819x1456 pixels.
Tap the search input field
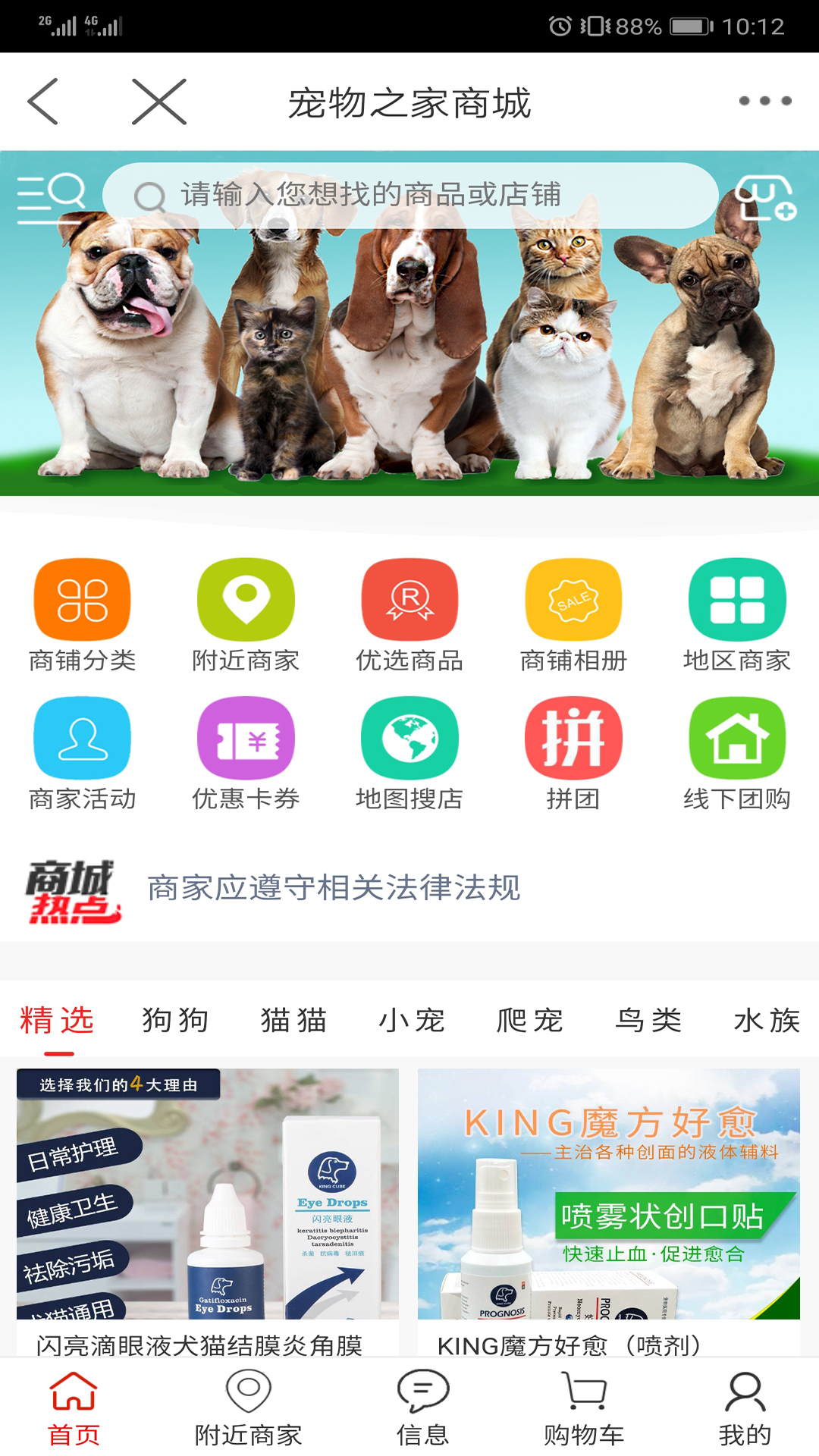click(x=425, y=196)
